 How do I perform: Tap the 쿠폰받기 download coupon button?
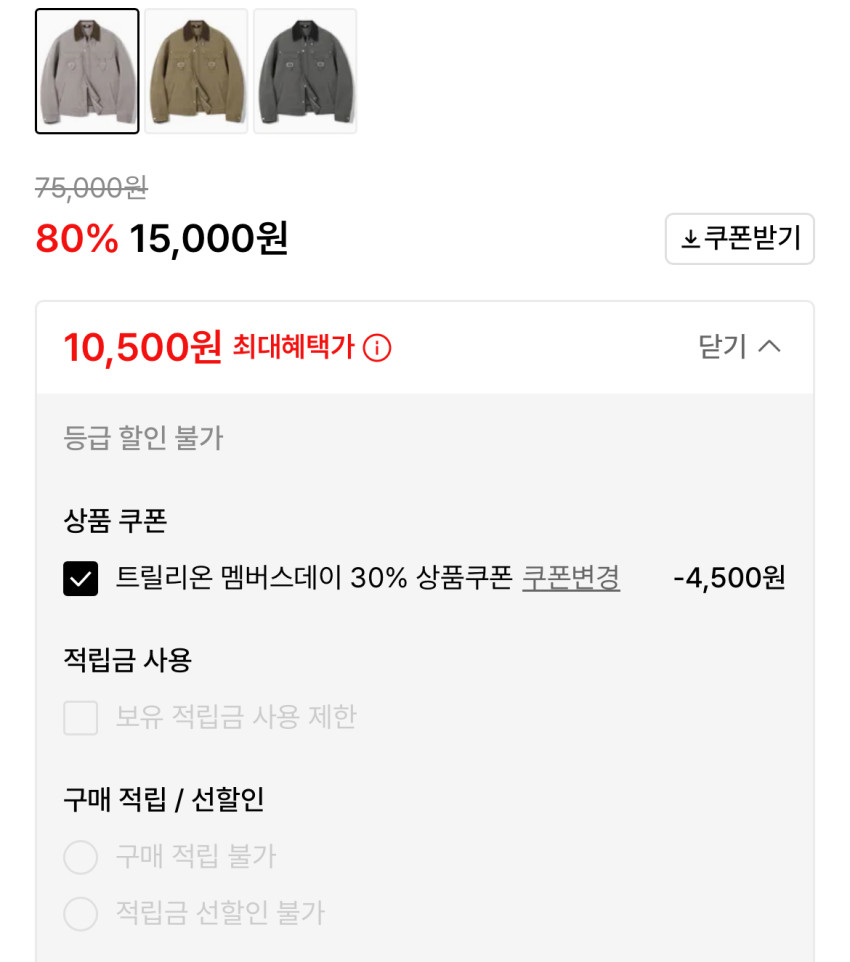(x=739, y=239)
